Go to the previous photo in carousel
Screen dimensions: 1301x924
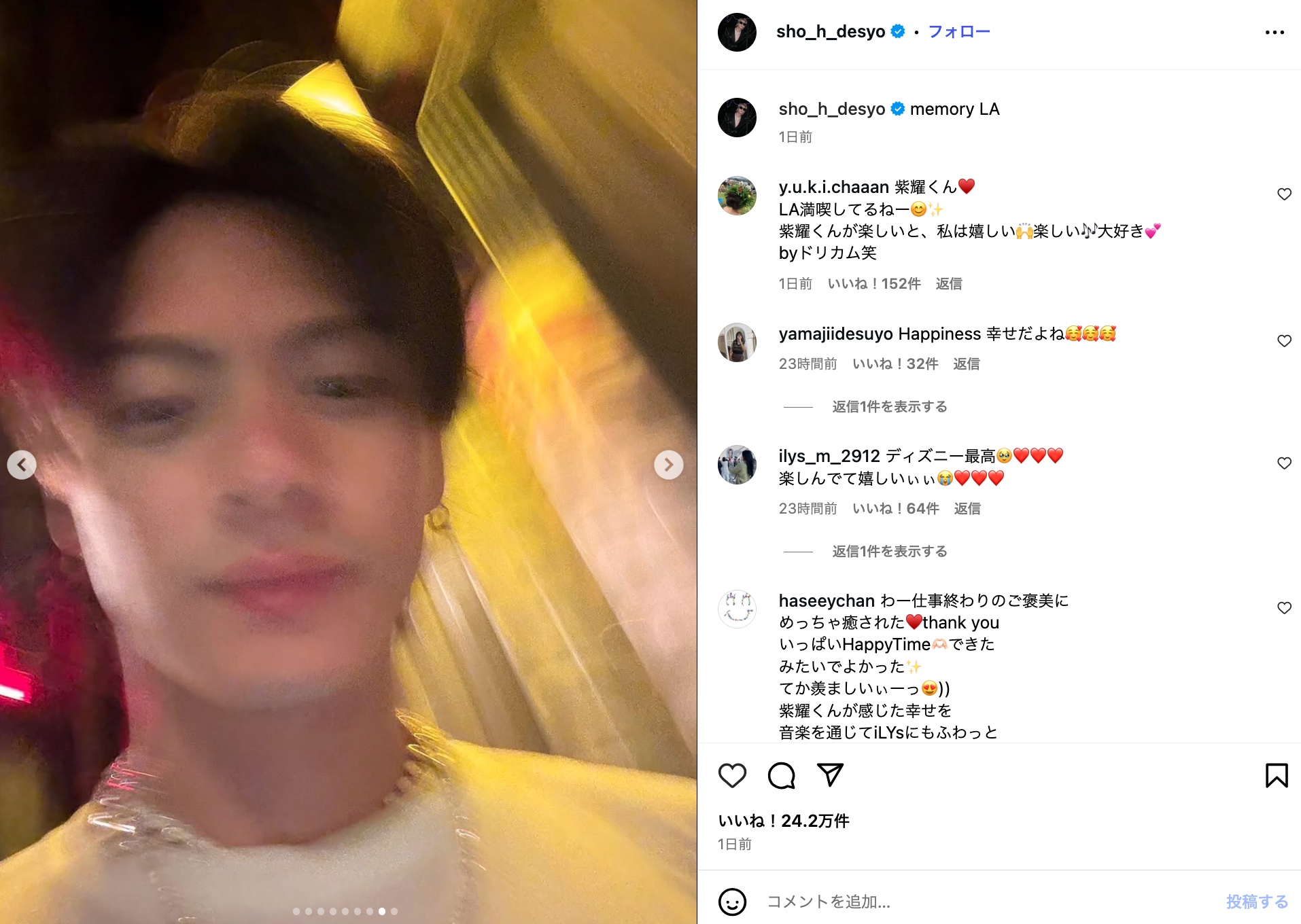coord(22,465)
